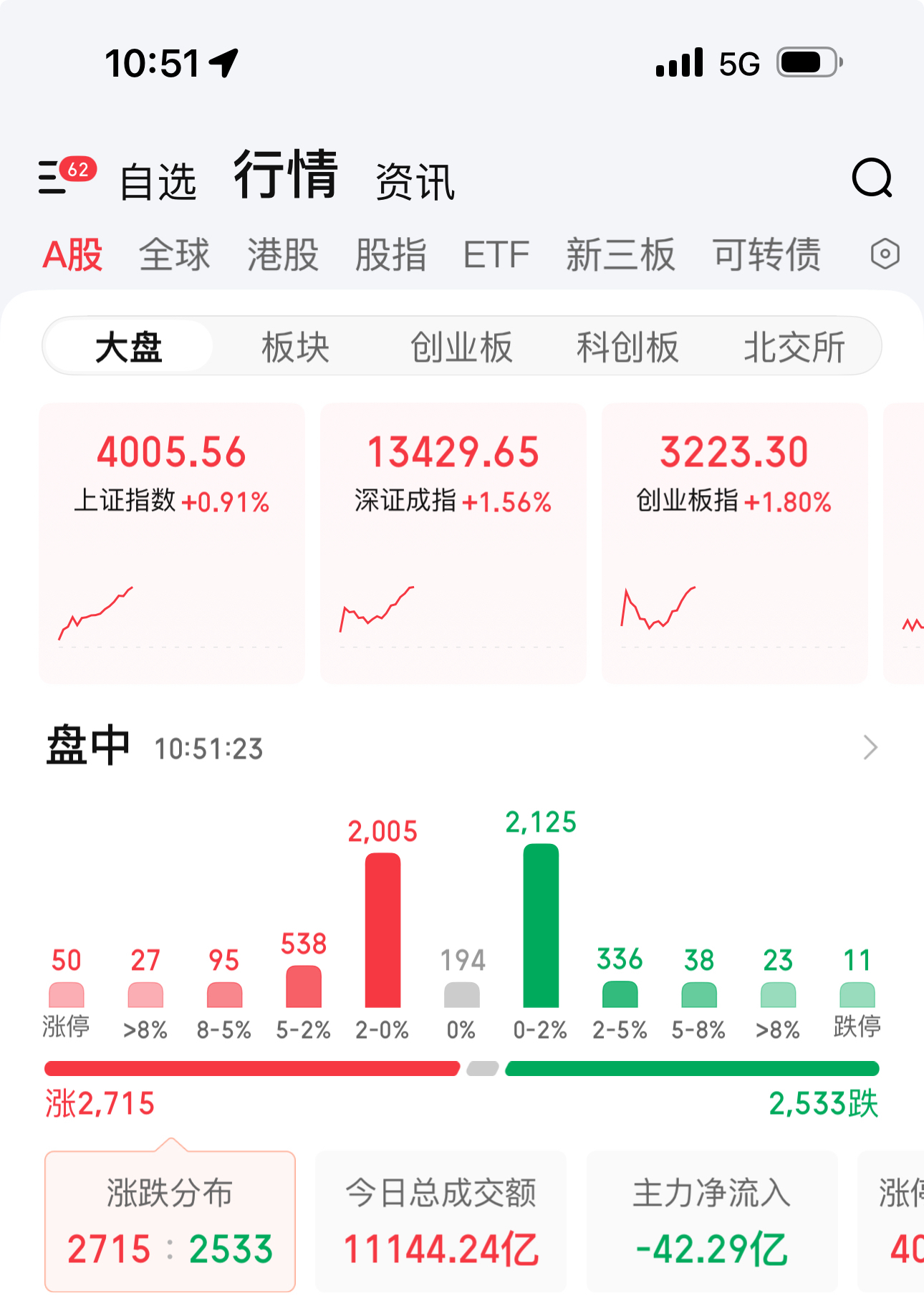Open the 北交所 segment

tap(794, 347)
